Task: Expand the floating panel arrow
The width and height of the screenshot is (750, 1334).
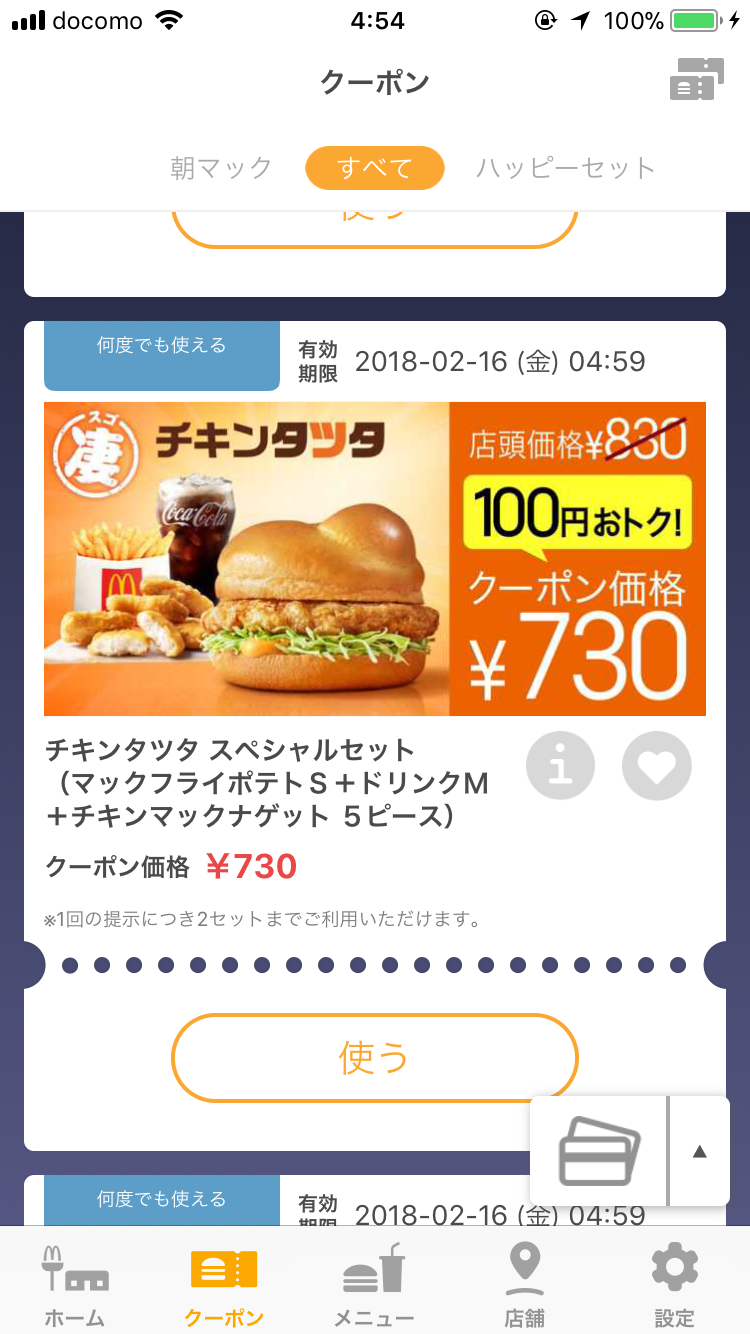Action: click(700, 1151)
